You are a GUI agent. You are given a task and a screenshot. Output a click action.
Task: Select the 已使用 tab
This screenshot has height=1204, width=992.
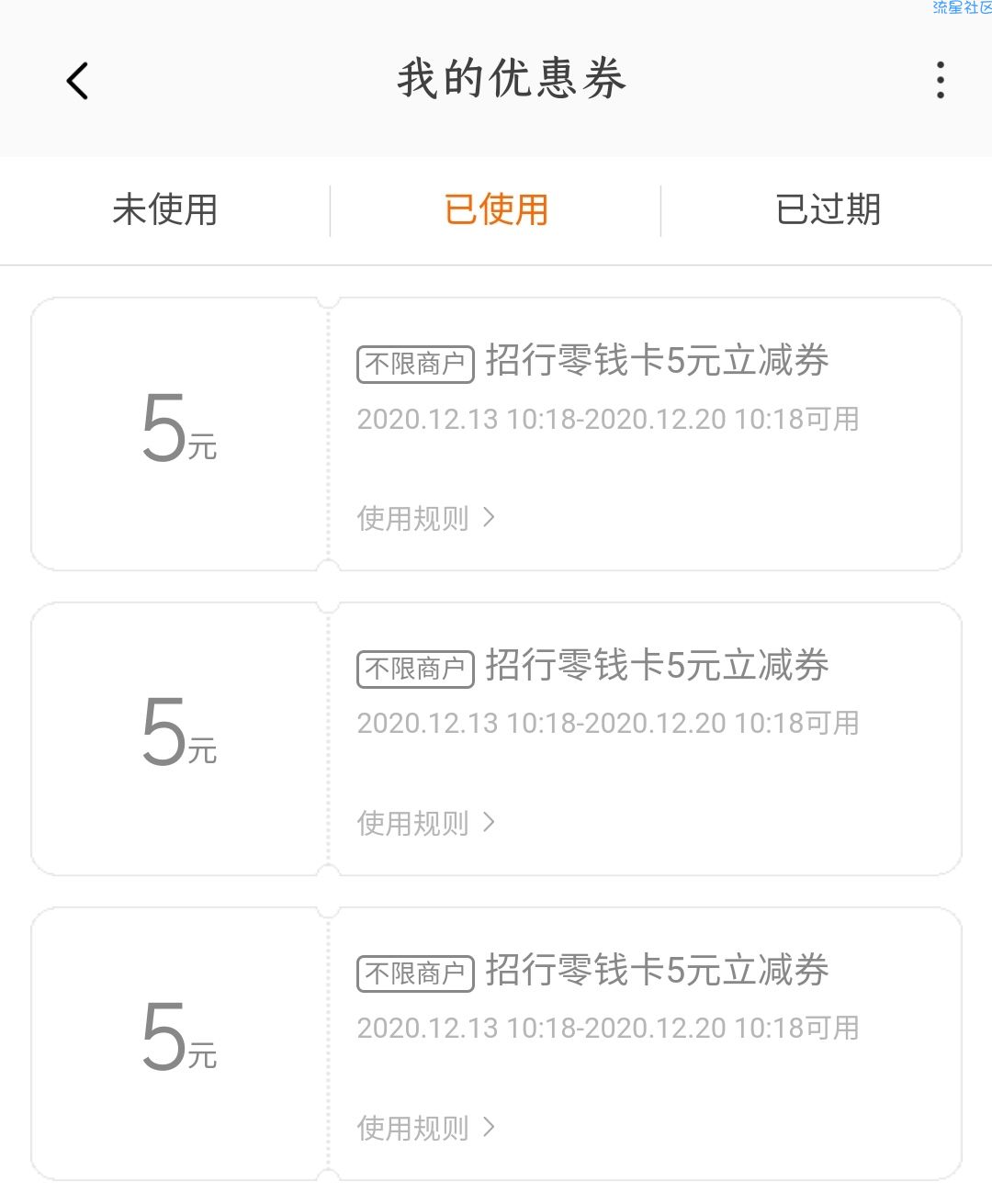click(x=496, y=209)
